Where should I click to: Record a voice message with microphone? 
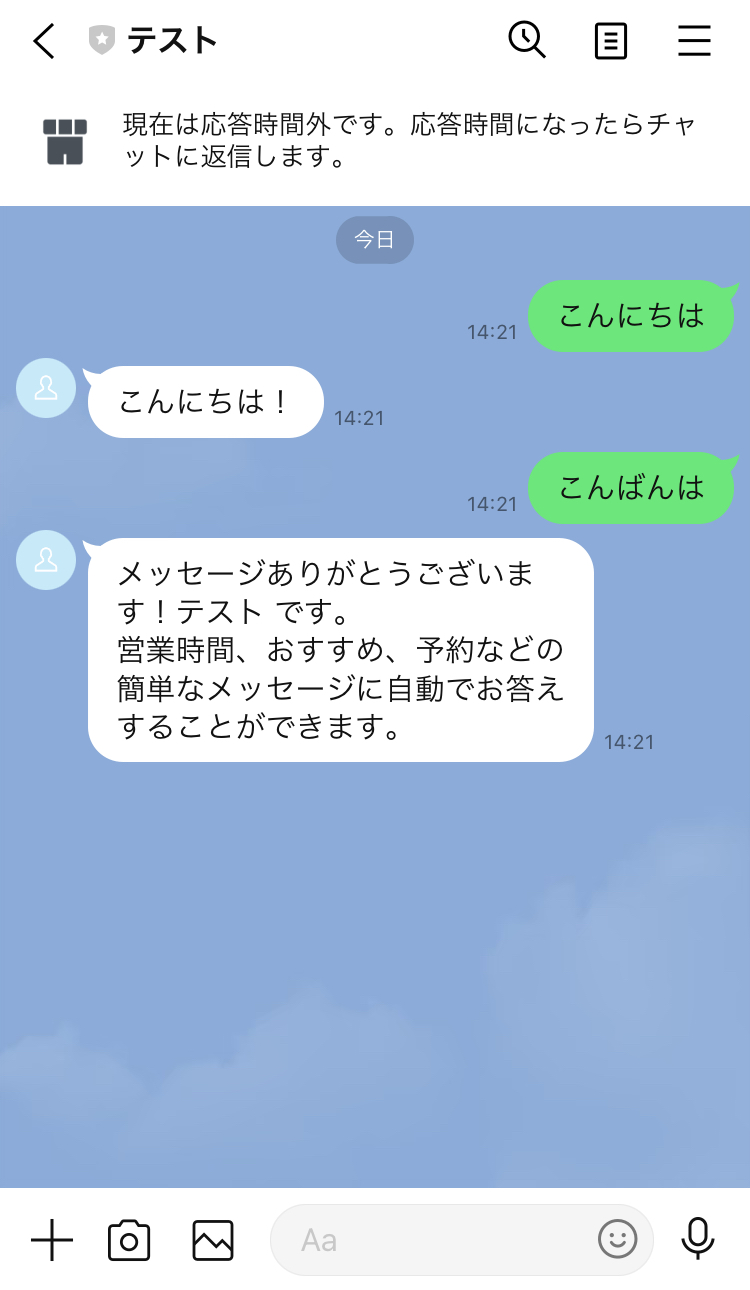698,1239
